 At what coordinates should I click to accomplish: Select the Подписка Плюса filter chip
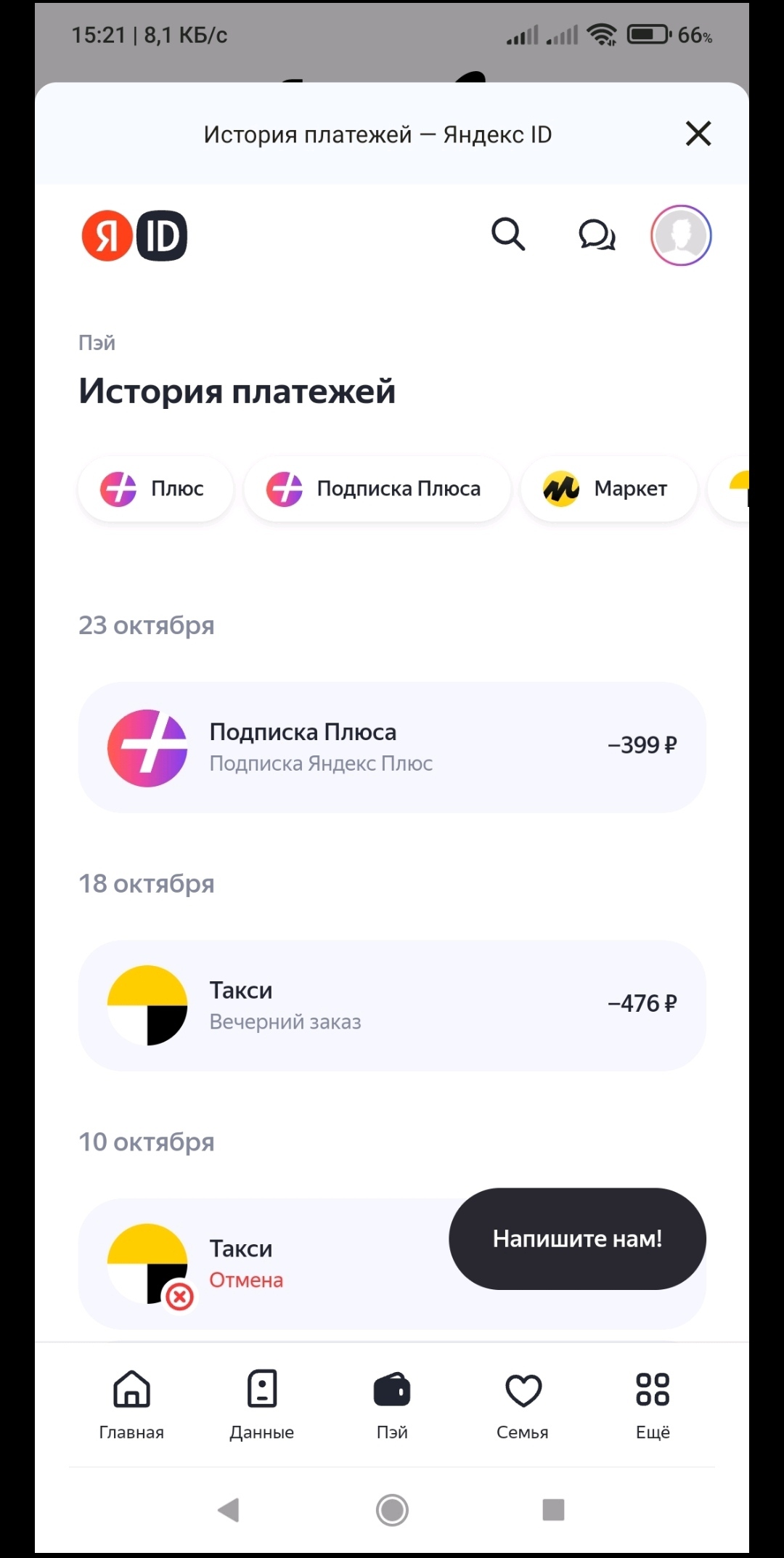(377, 489)
